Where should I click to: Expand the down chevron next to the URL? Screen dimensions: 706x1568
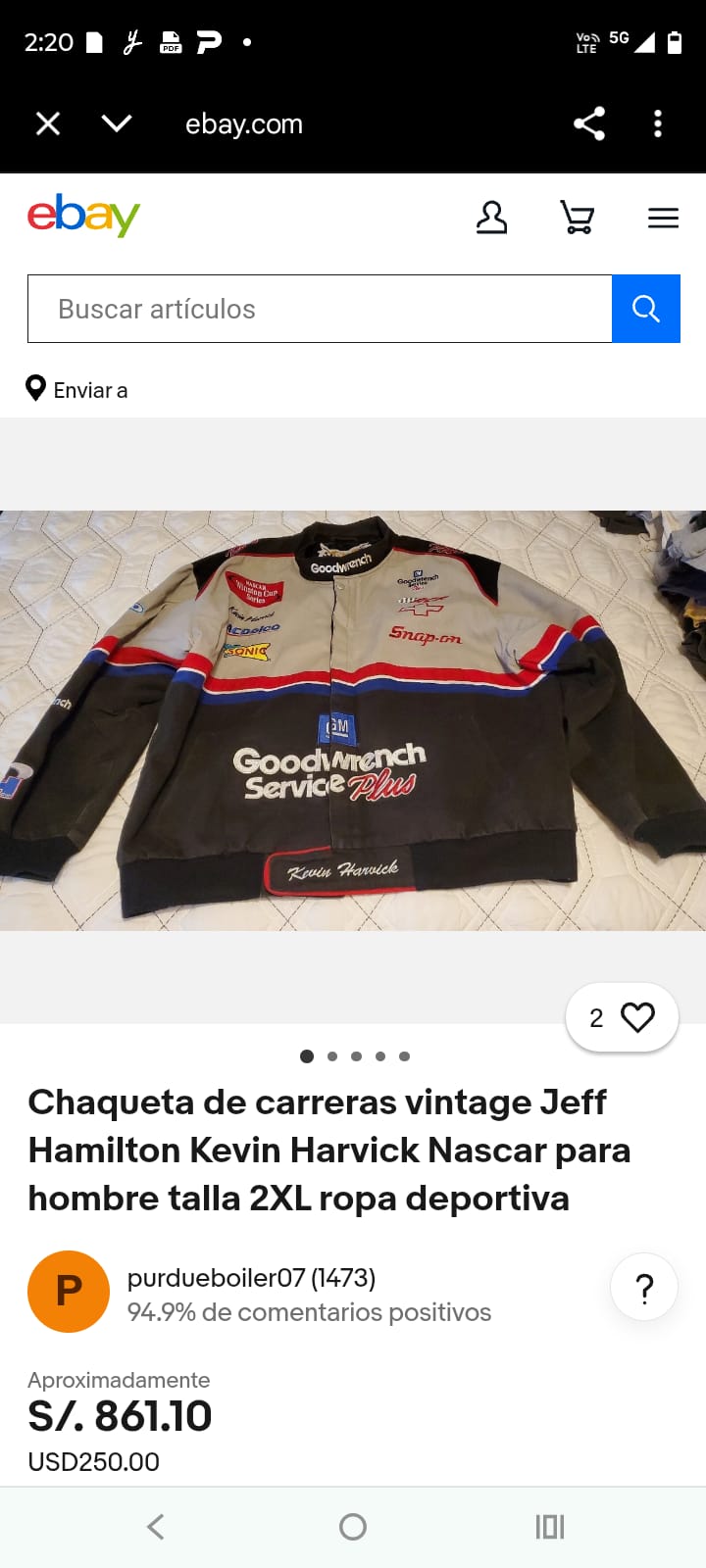(x=117, y=123)
